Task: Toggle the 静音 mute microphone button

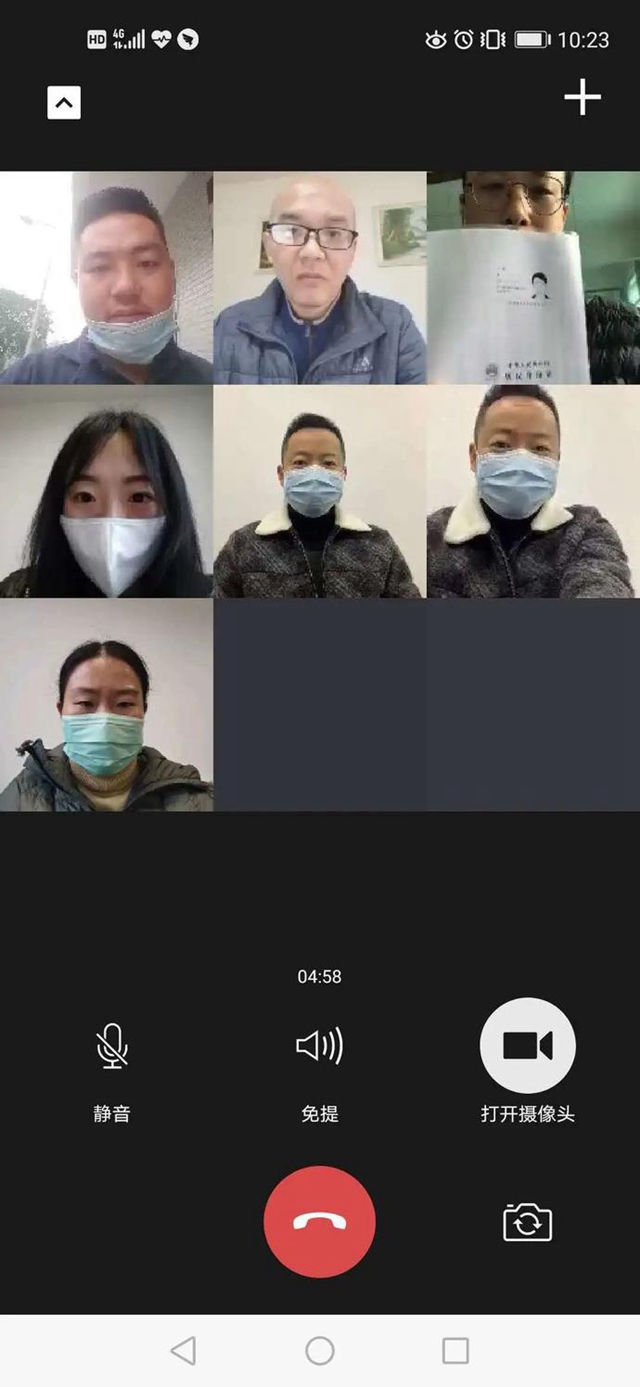Action: coord(112,1046)
